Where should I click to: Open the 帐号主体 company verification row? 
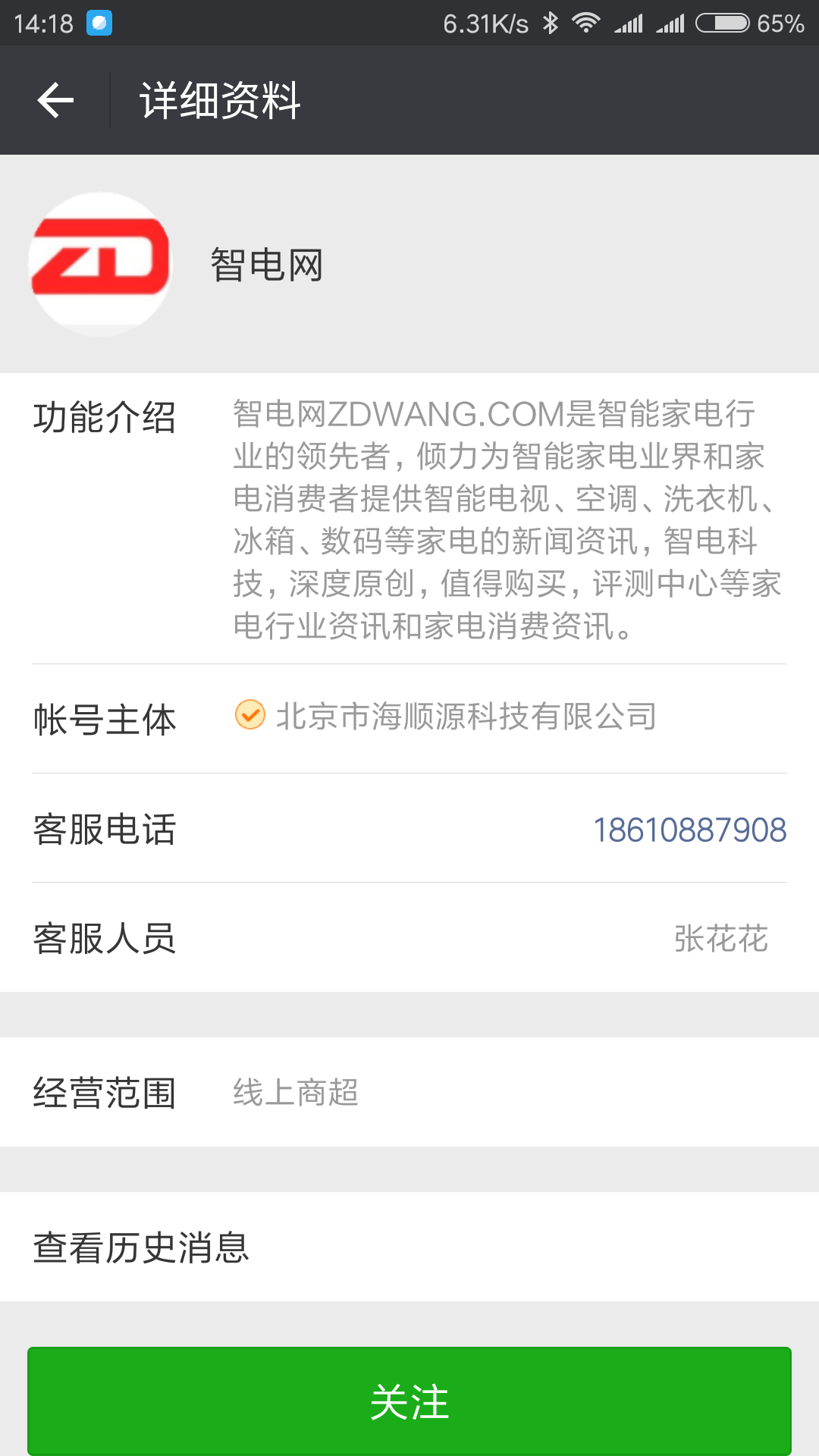[x=409, y=719]
